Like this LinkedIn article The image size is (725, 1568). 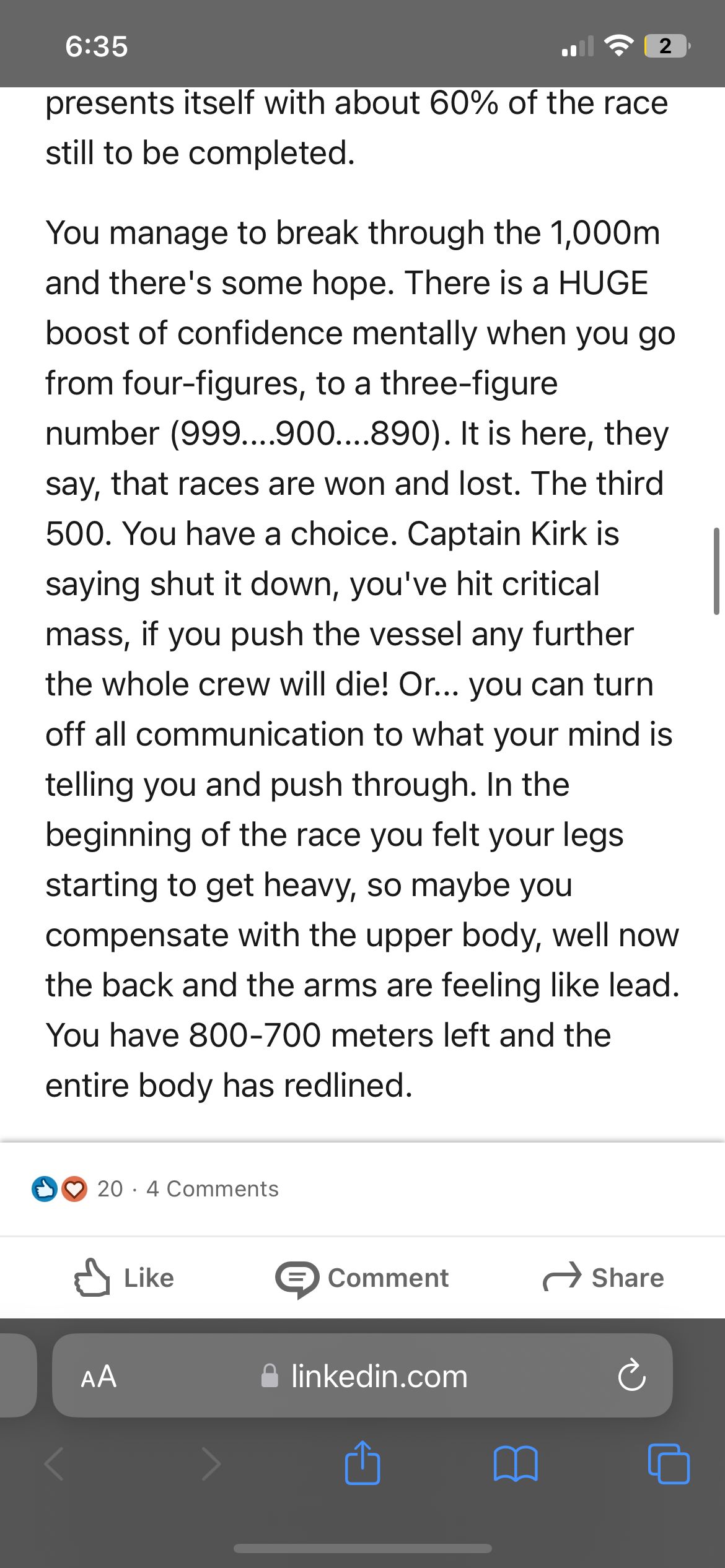tap(124, 1278)
